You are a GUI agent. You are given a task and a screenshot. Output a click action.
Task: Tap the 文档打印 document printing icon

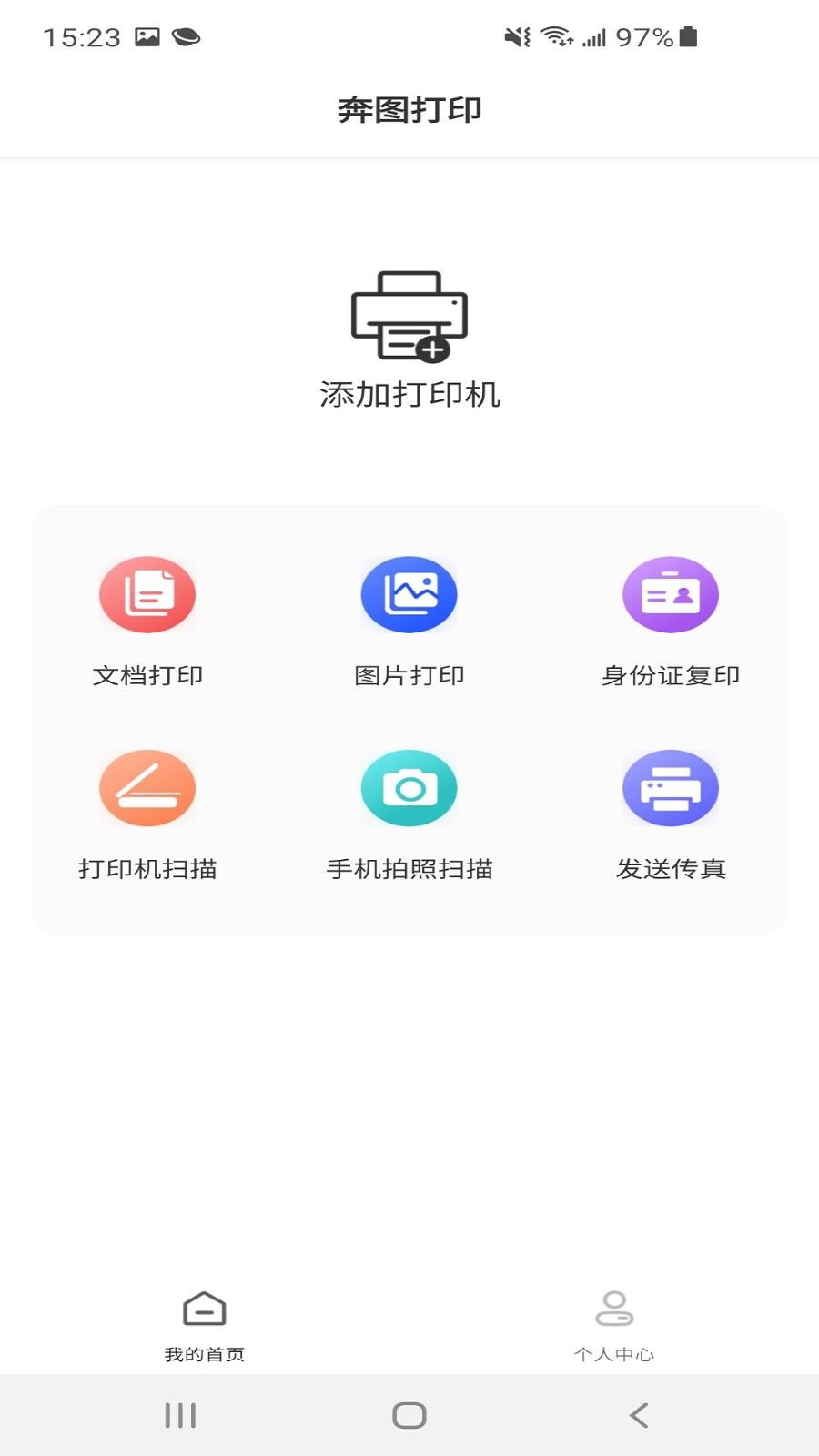point(148,593)
